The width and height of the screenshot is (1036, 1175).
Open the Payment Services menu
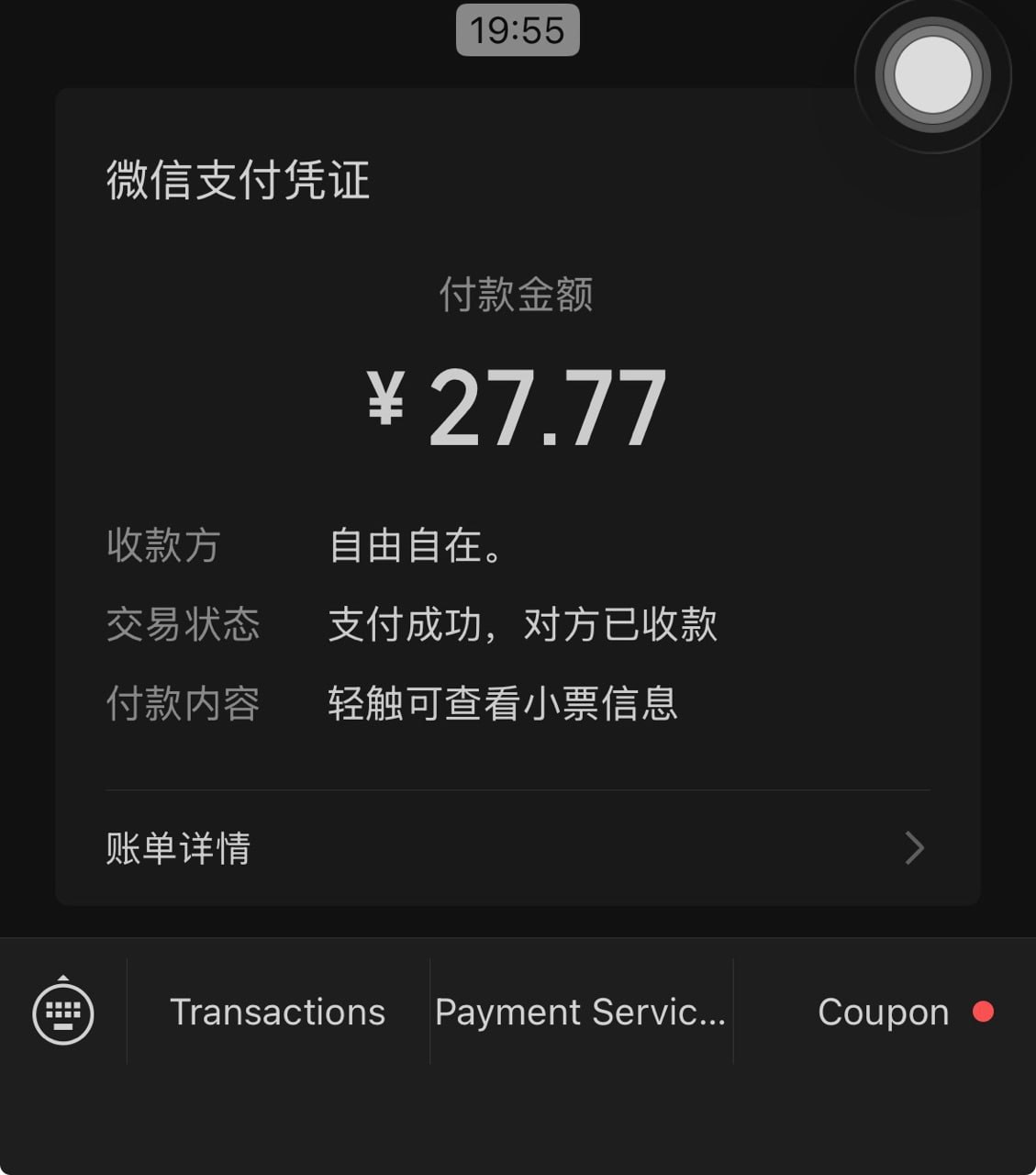point(581,1013)
